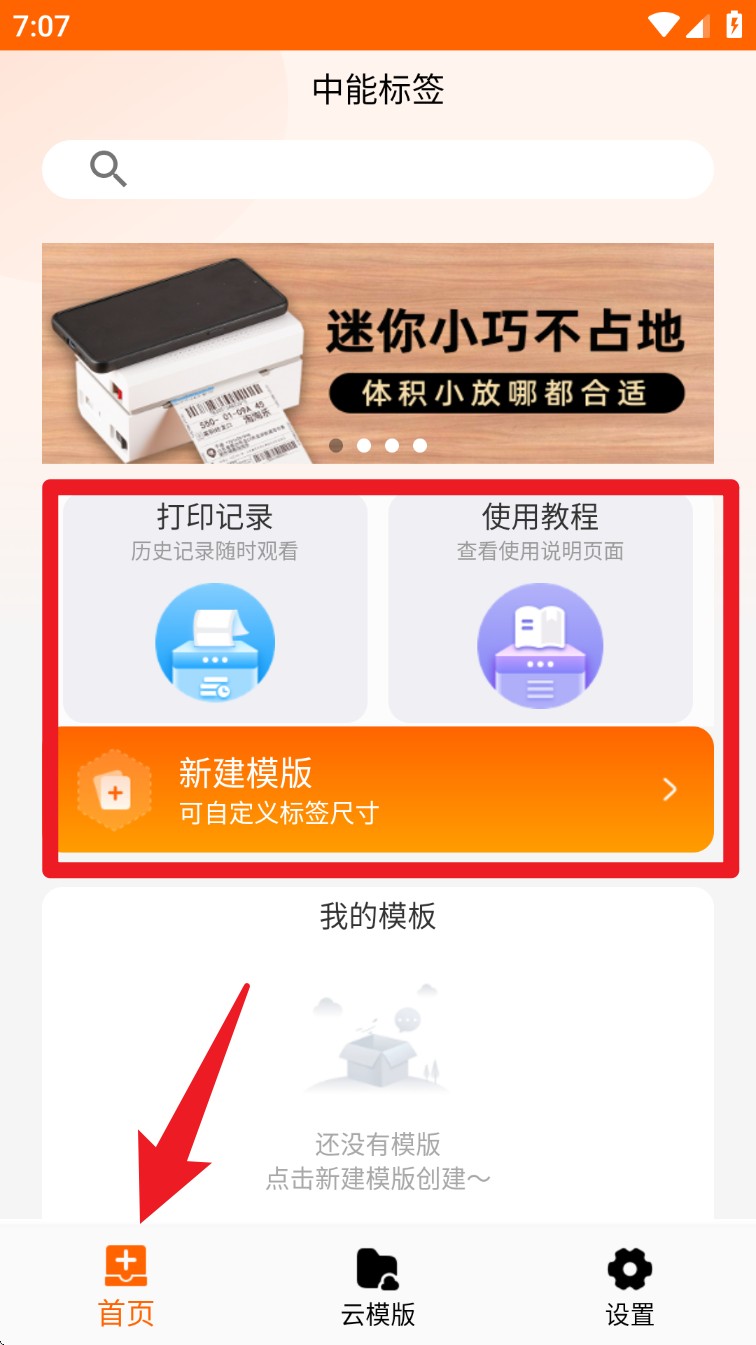Select the first carousel indicator dot
This screenshot has width=756, height=1345.
(336, 446)
